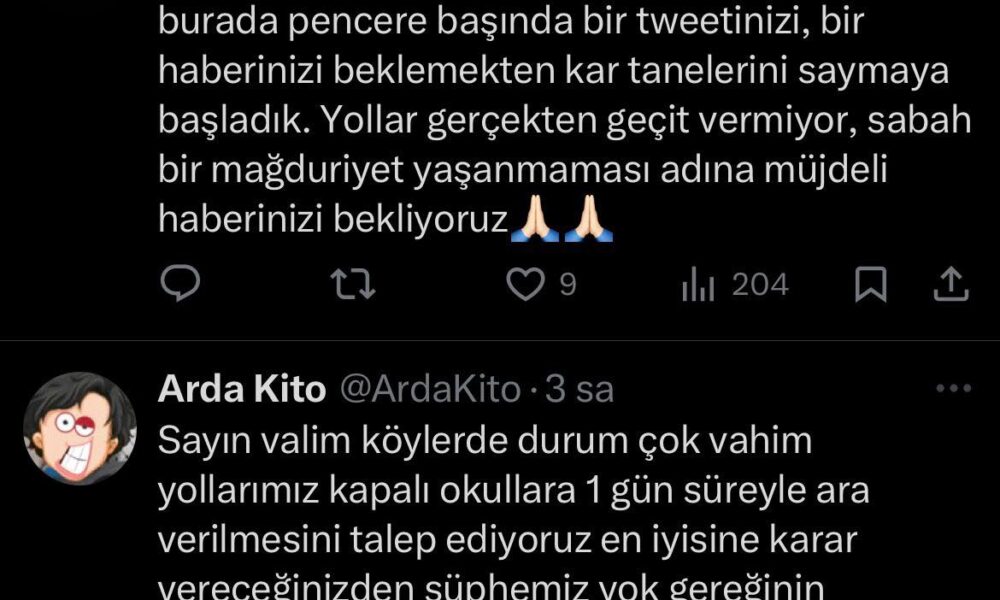Like the tweet with 9 likes

pos(525,287)
